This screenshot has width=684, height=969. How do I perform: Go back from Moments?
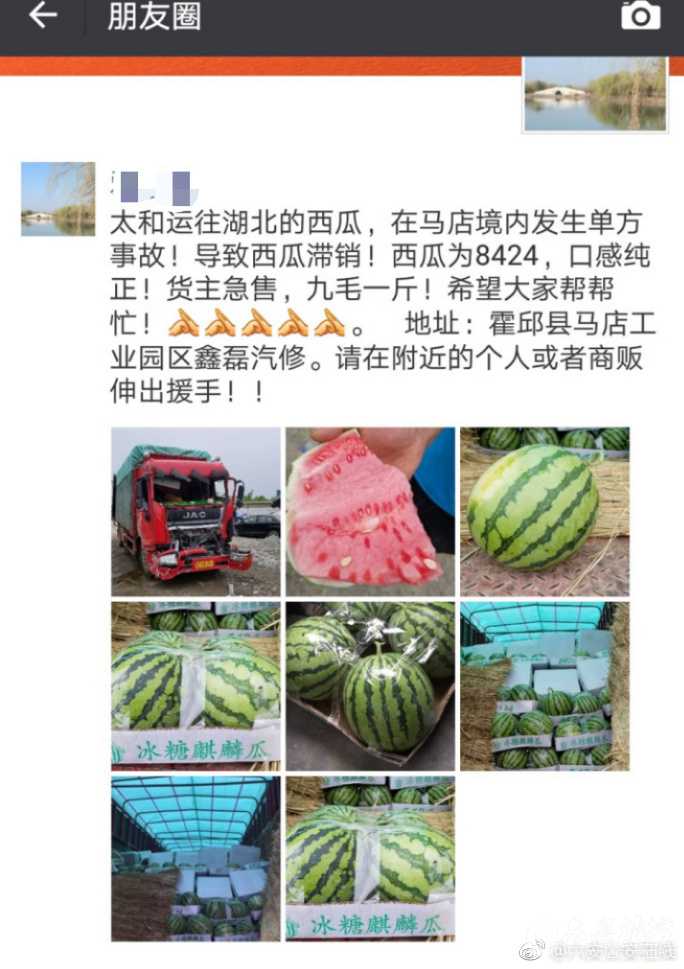tap(42, 17)
